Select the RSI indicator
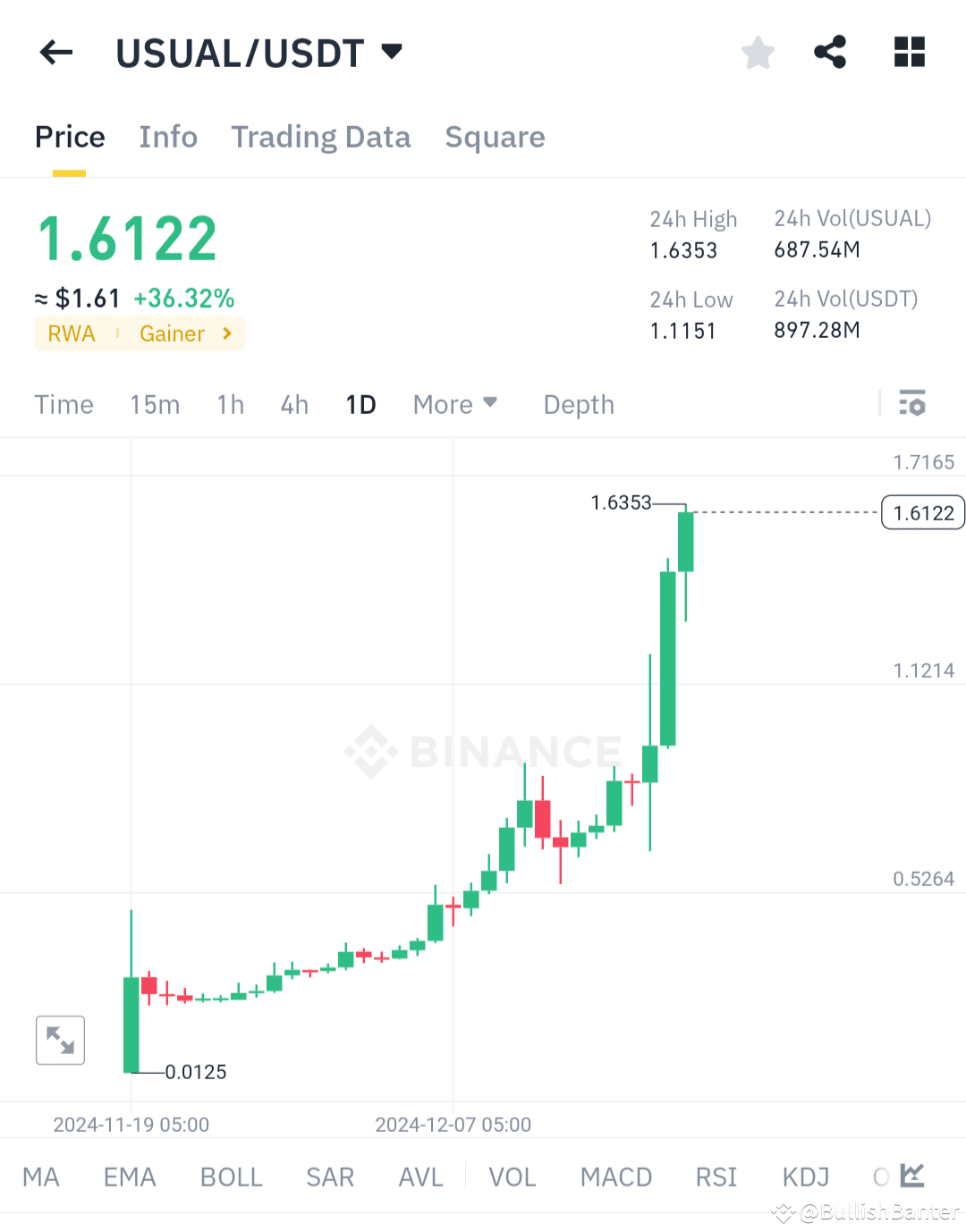This screenshot has width=966, height=1232. click(716, 1177)
